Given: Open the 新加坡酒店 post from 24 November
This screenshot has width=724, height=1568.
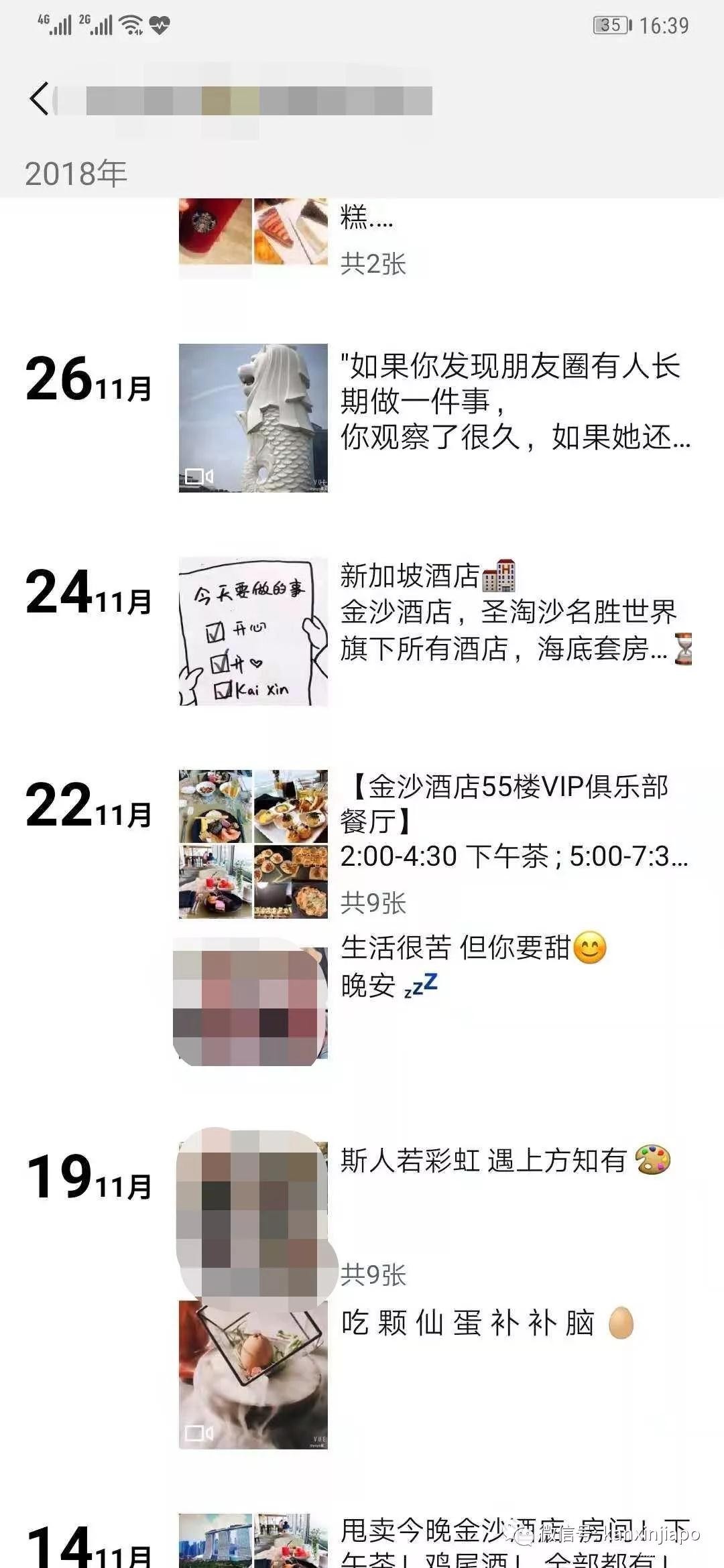Looking at the screenshot, I should (253, 631).
